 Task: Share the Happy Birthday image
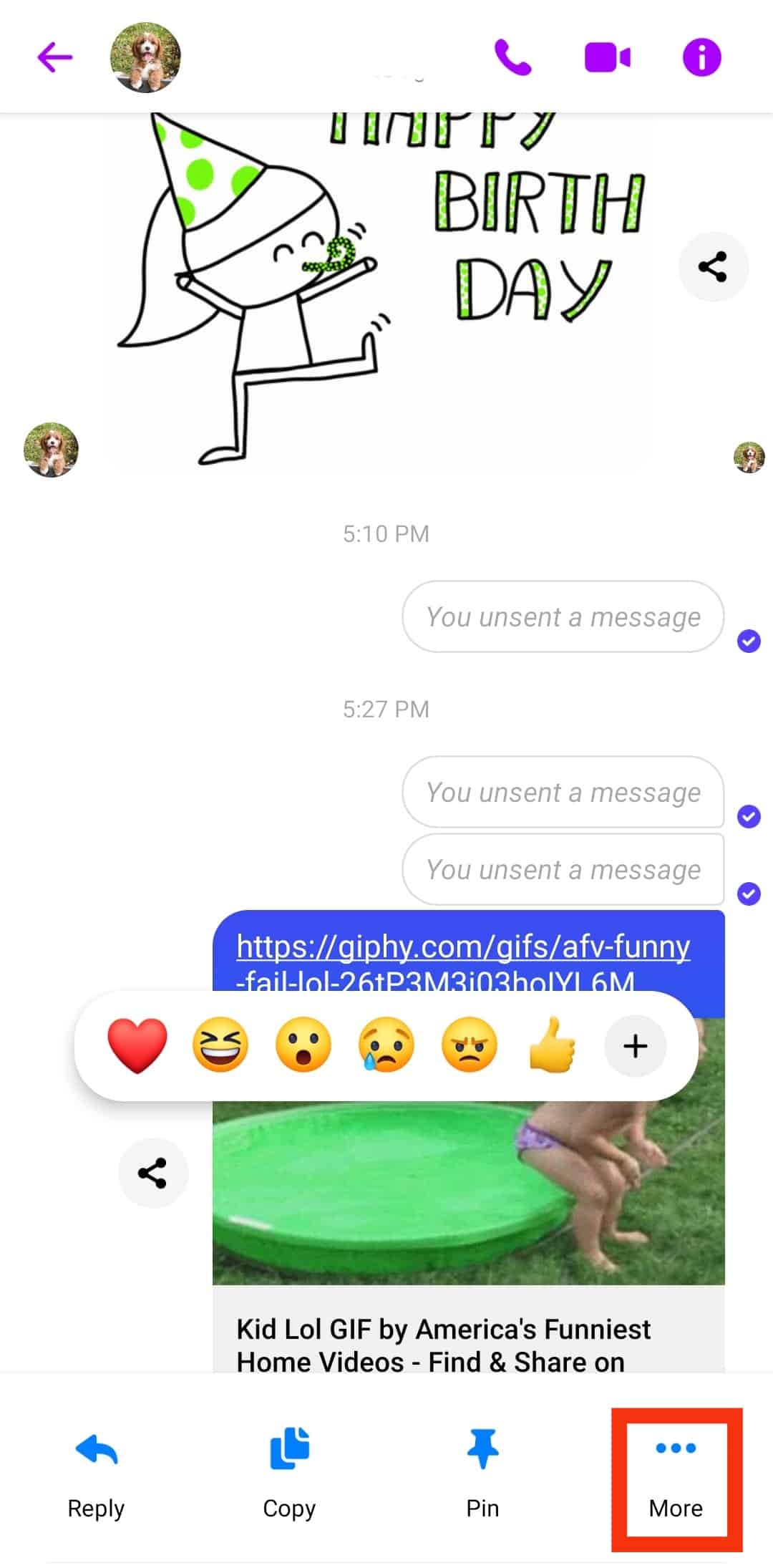point(713,266)
